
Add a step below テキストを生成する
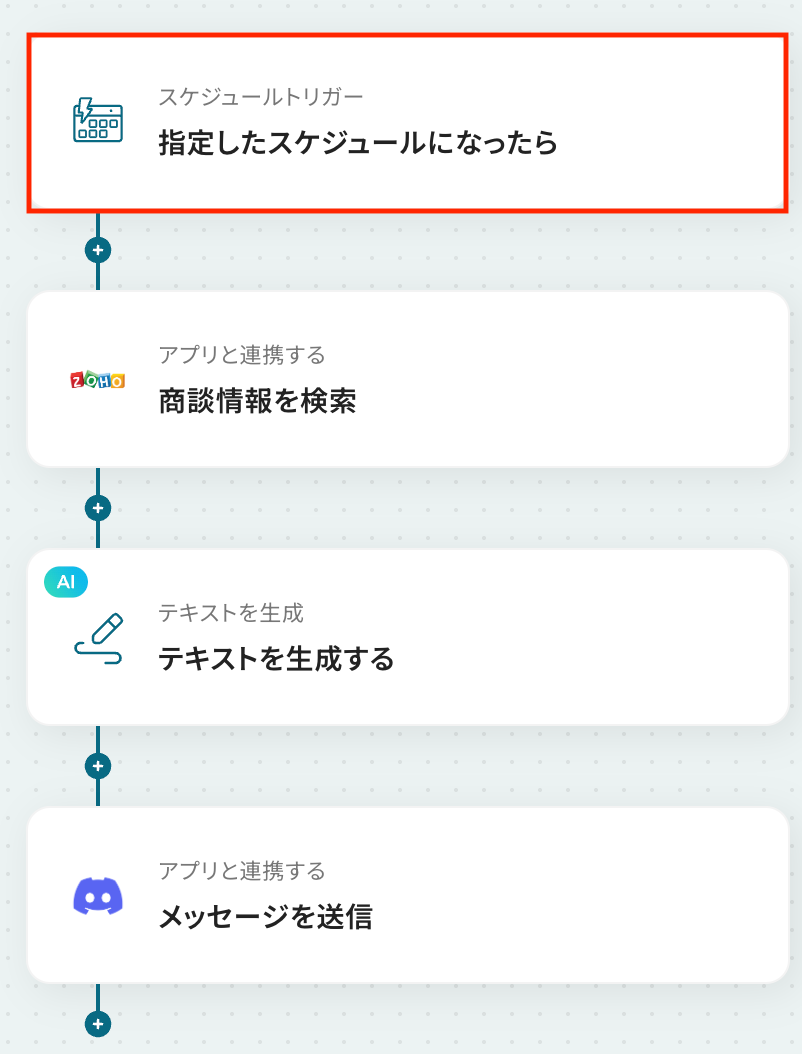[x=98, y=766]
